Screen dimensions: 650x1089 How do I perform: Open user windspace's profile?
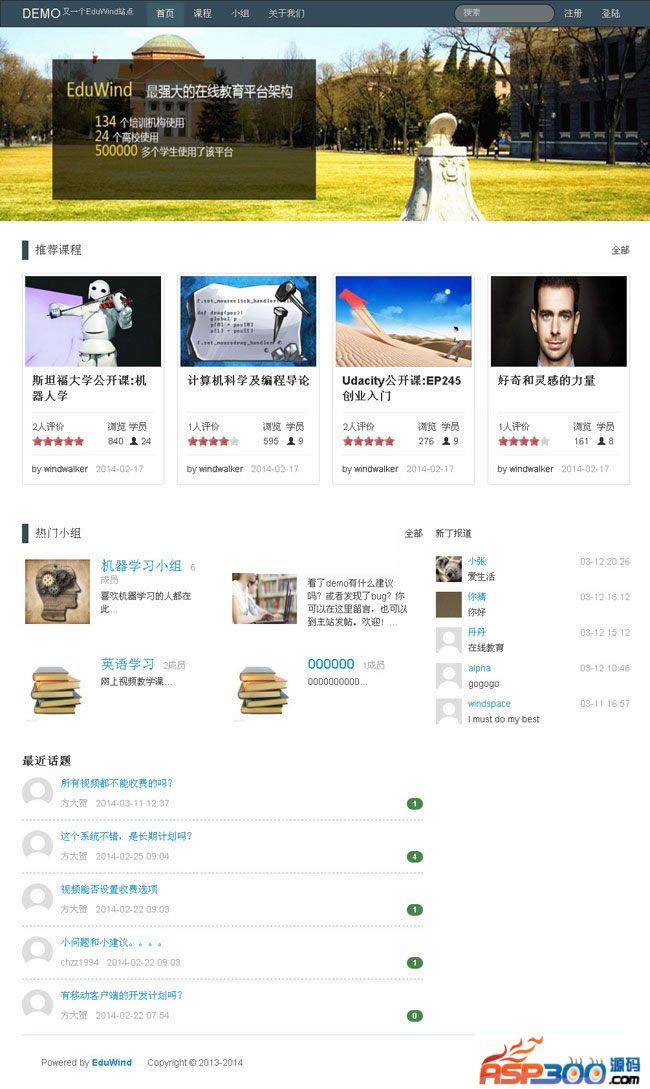(x=489, y=704)
